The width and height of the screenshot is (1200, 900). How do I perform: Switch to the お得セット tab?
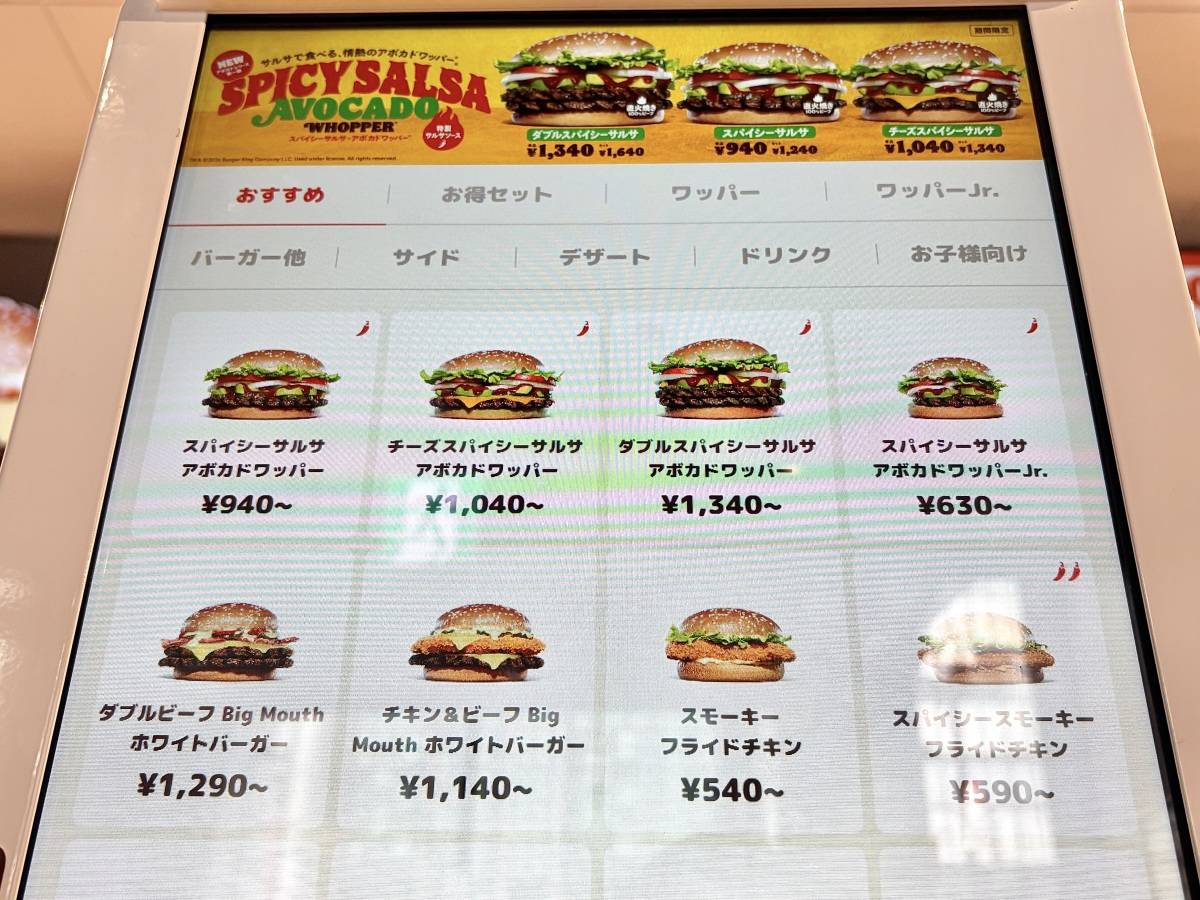[497, 195]
